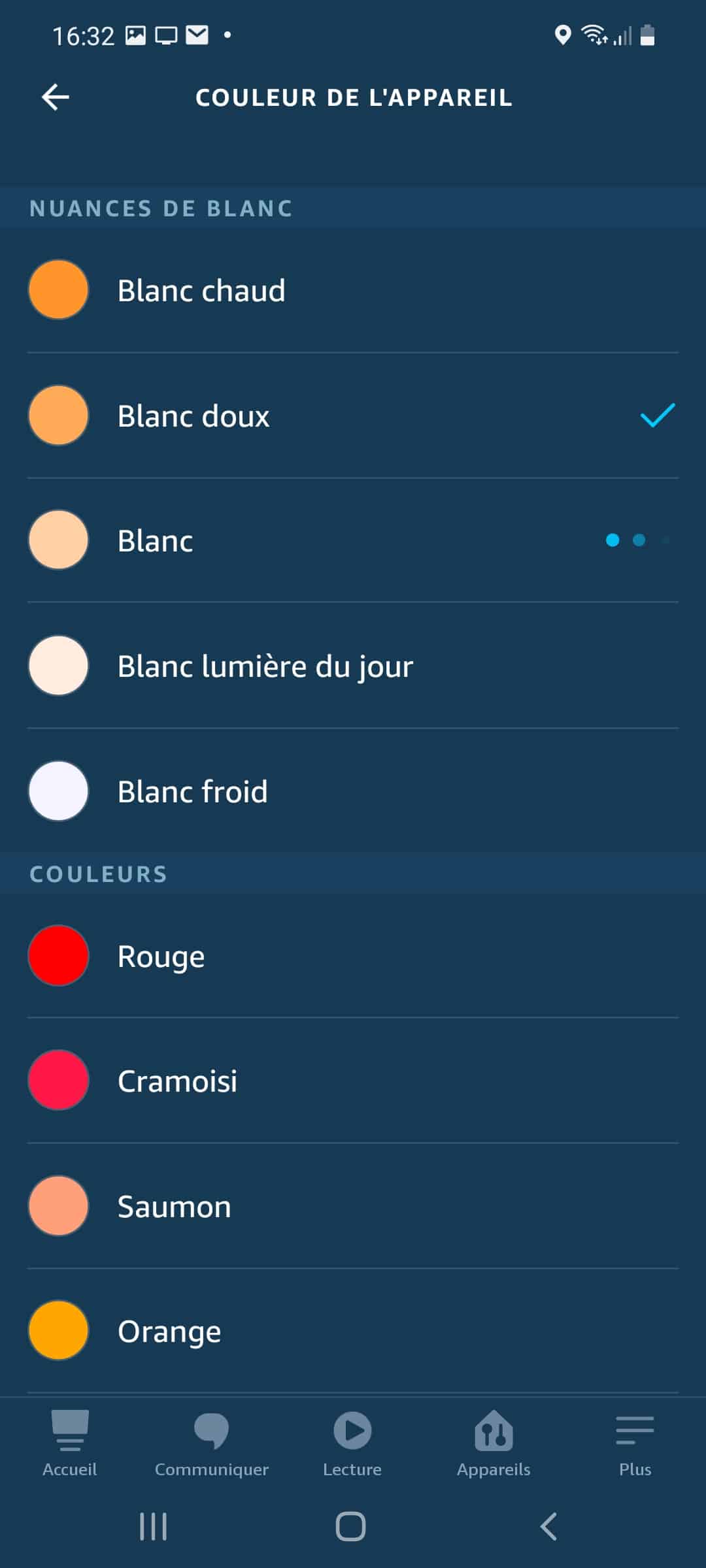The height and width of the screenshot is (1568, 706).
Task: Tap the system home button
Action: pos(351,1527)
